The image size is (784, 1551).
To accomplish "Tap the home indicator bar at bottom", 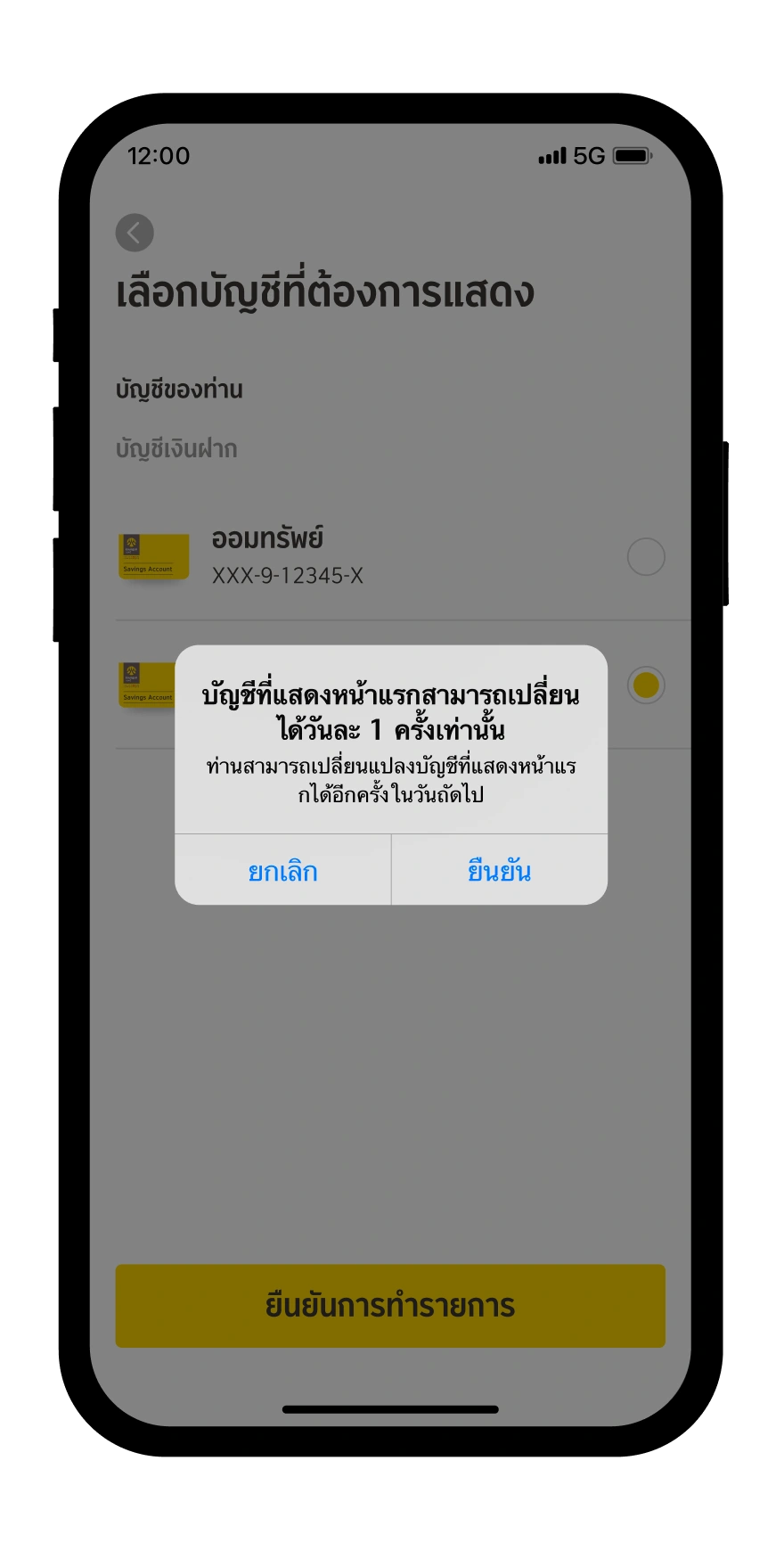I will point(392,1409).
